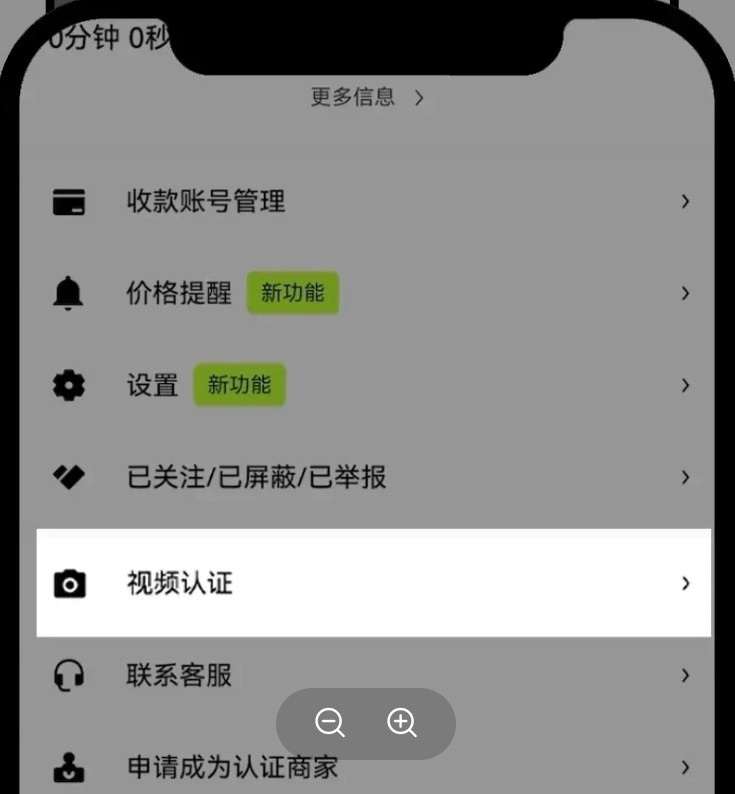
Task: Open the 价格提醒 menu entry
Action: 180,293
